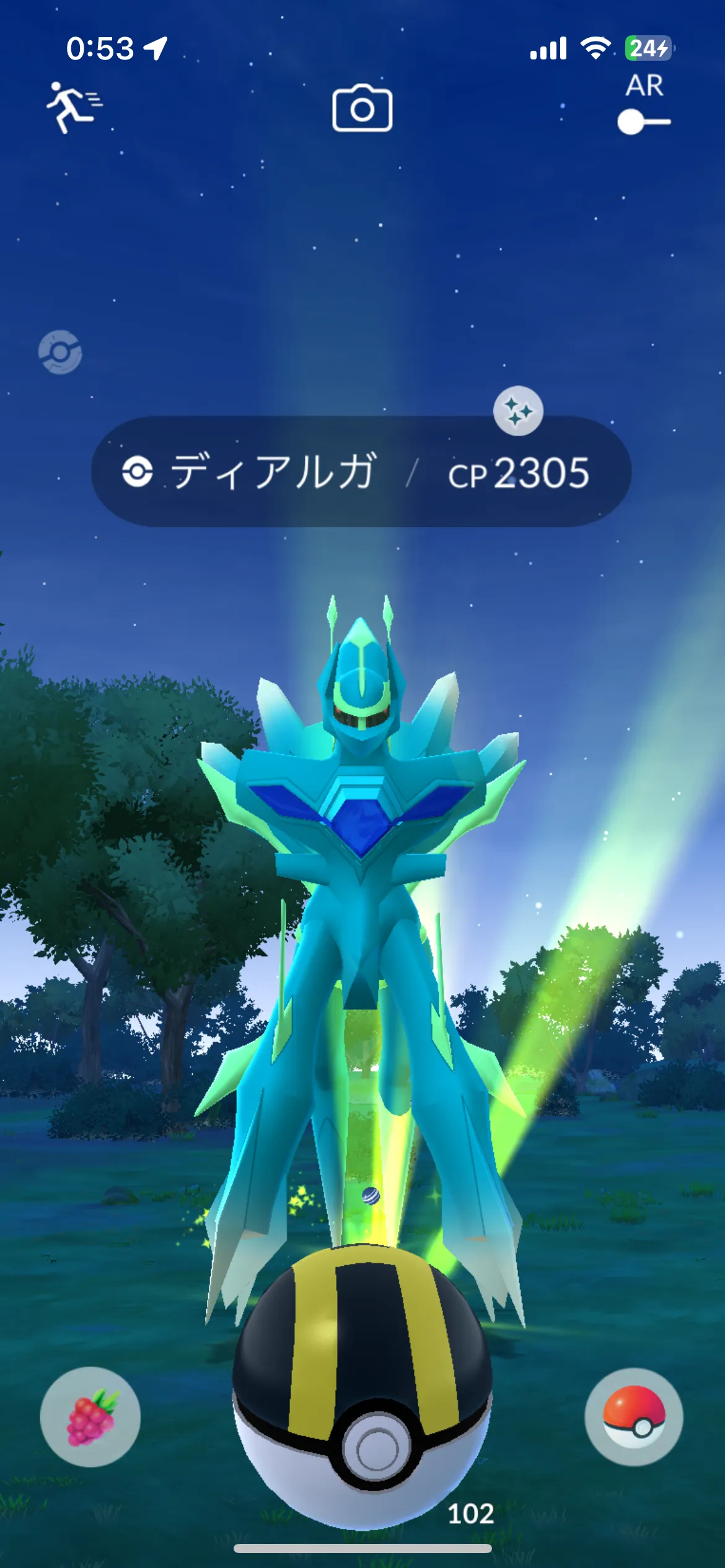The height and width of the screenshot is (1568, 725).
Task: Run away from the Dialga encounter
Action: click(74, 108)
